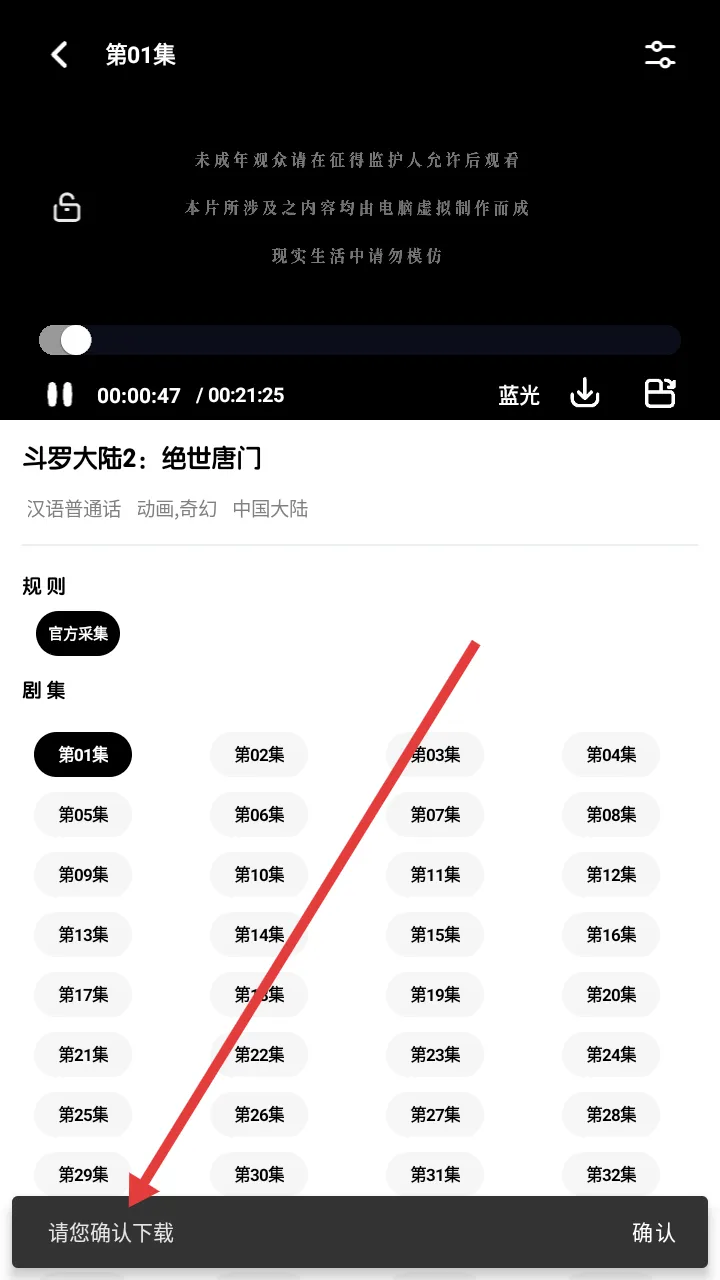Image resolution: width=720 pixels, height=1280 pixels.
Task: Switch to episode 第07集
Action: click(435, 815)
